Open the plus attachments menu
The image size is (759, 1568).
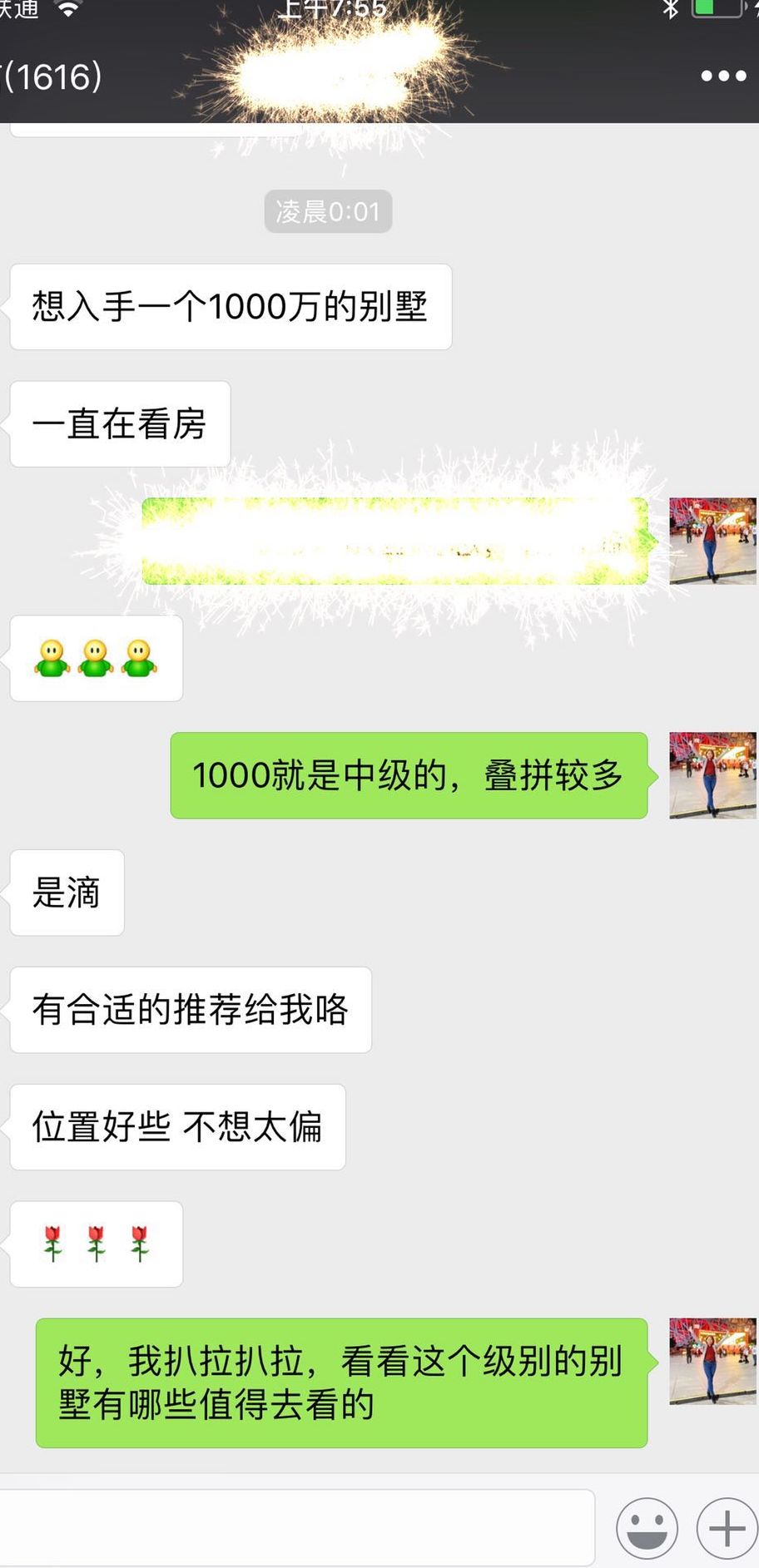726,1528
